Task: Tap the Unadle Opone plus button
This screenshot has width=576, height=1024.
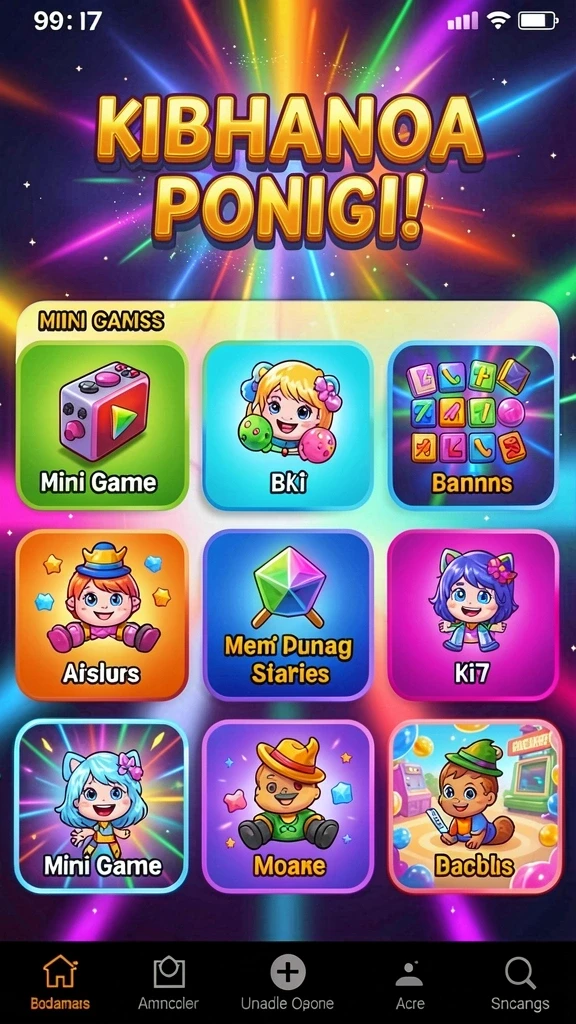Action: click(287, 982)
